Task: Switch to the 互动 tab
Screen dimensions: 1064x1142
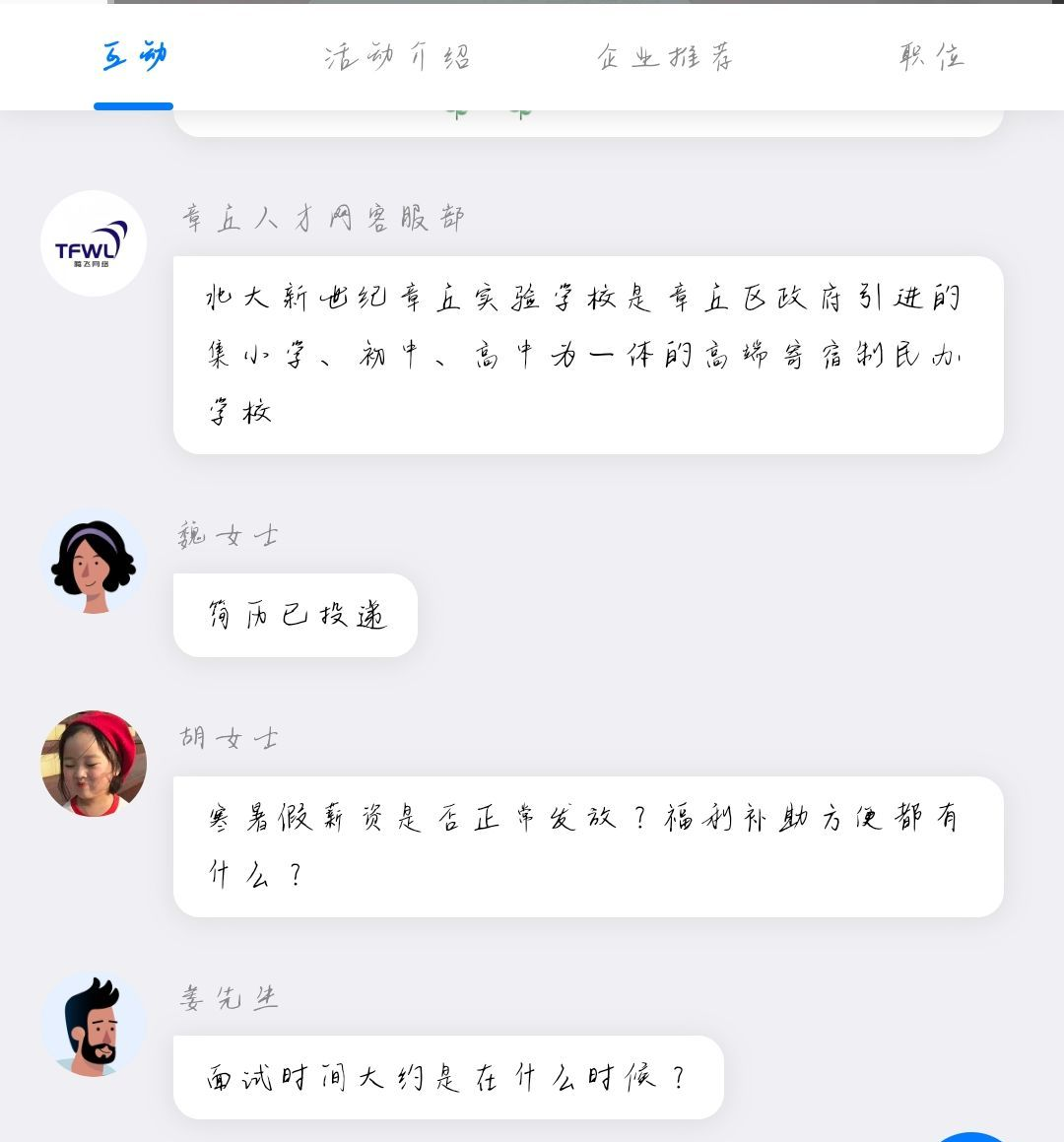Action: 134,57
